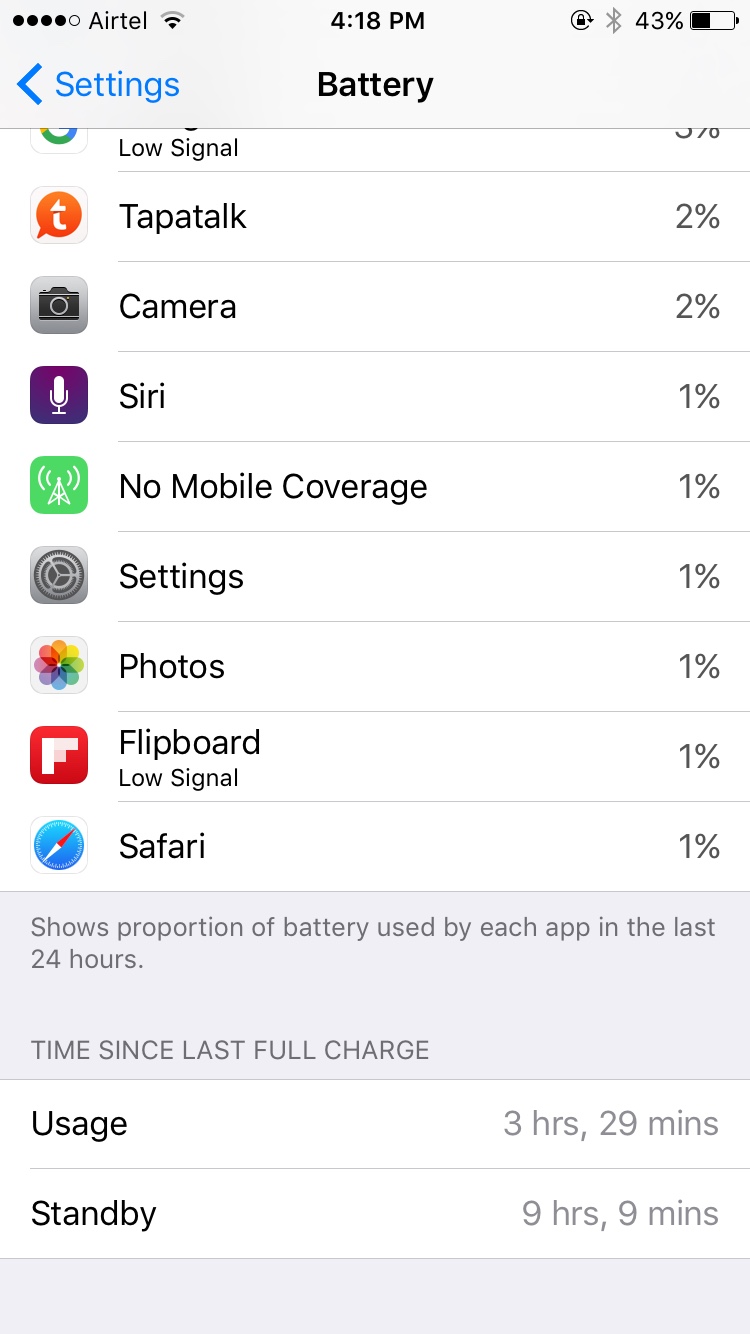This screenshot has height=1334, width=750.
Task: Select the Camera battery usage row
Action: (x=375, y=307)
